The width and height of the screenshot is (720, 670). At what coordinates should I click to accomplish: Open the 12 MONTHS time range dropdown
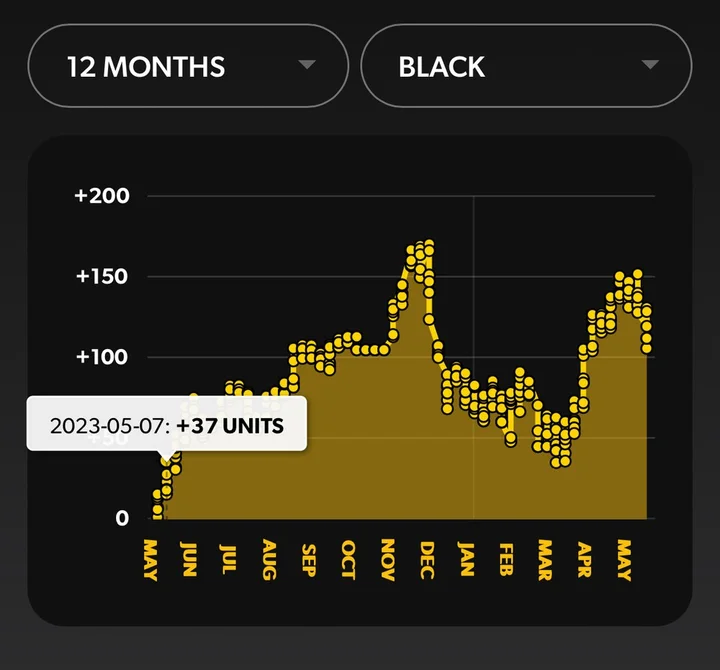pyautogui.click(x=188, y=66)
